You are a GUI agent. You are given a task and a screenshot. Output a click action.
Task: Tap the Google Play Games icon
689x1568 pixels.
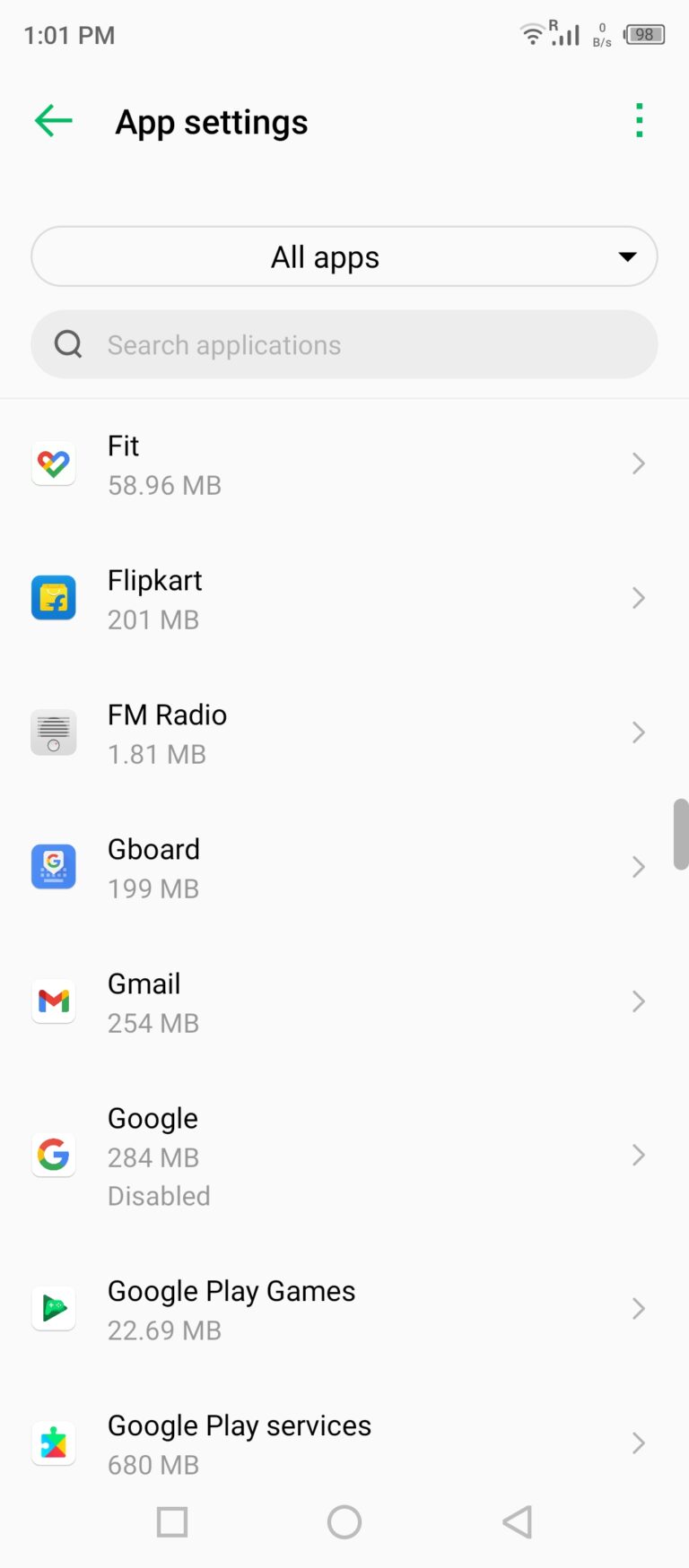pos(53,1309)
